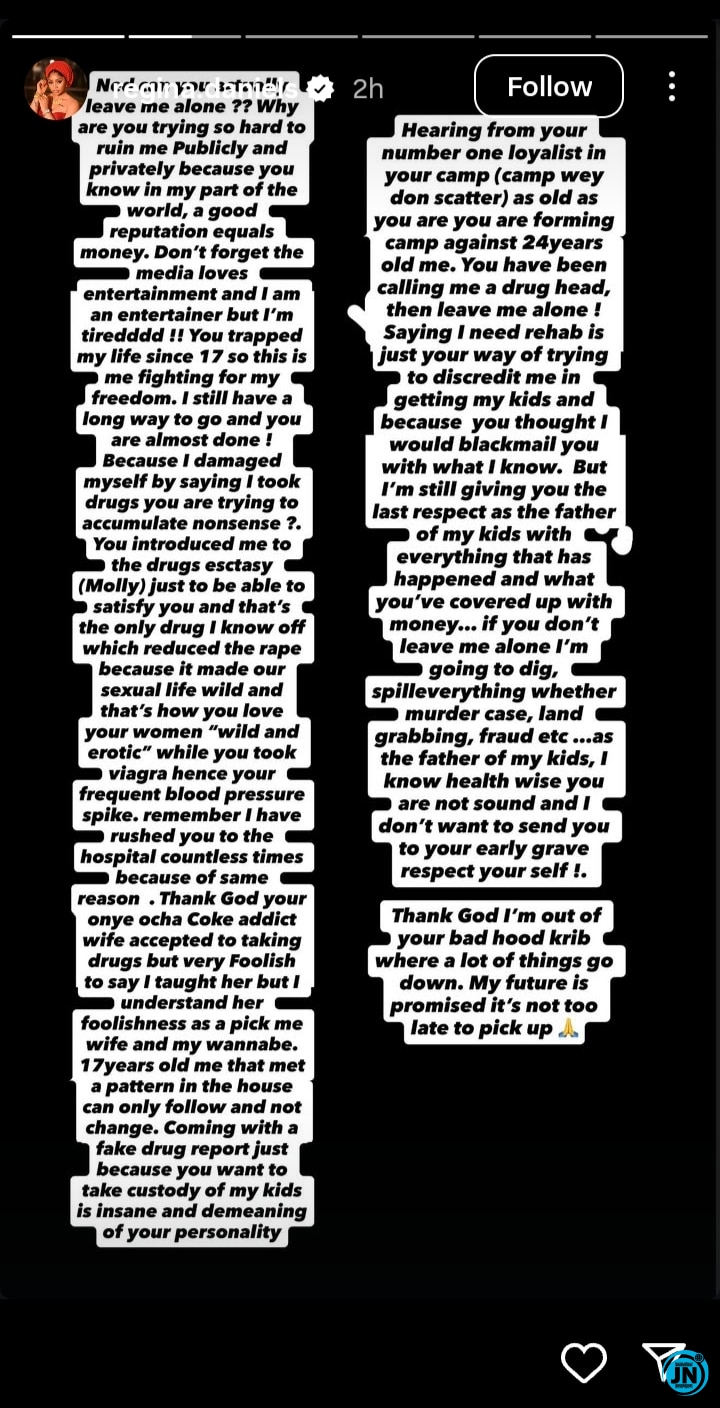The width and height of the screenshot is (720, 1408).
Task: Open the story overflow menu
Action: click(x=672, y=87)
